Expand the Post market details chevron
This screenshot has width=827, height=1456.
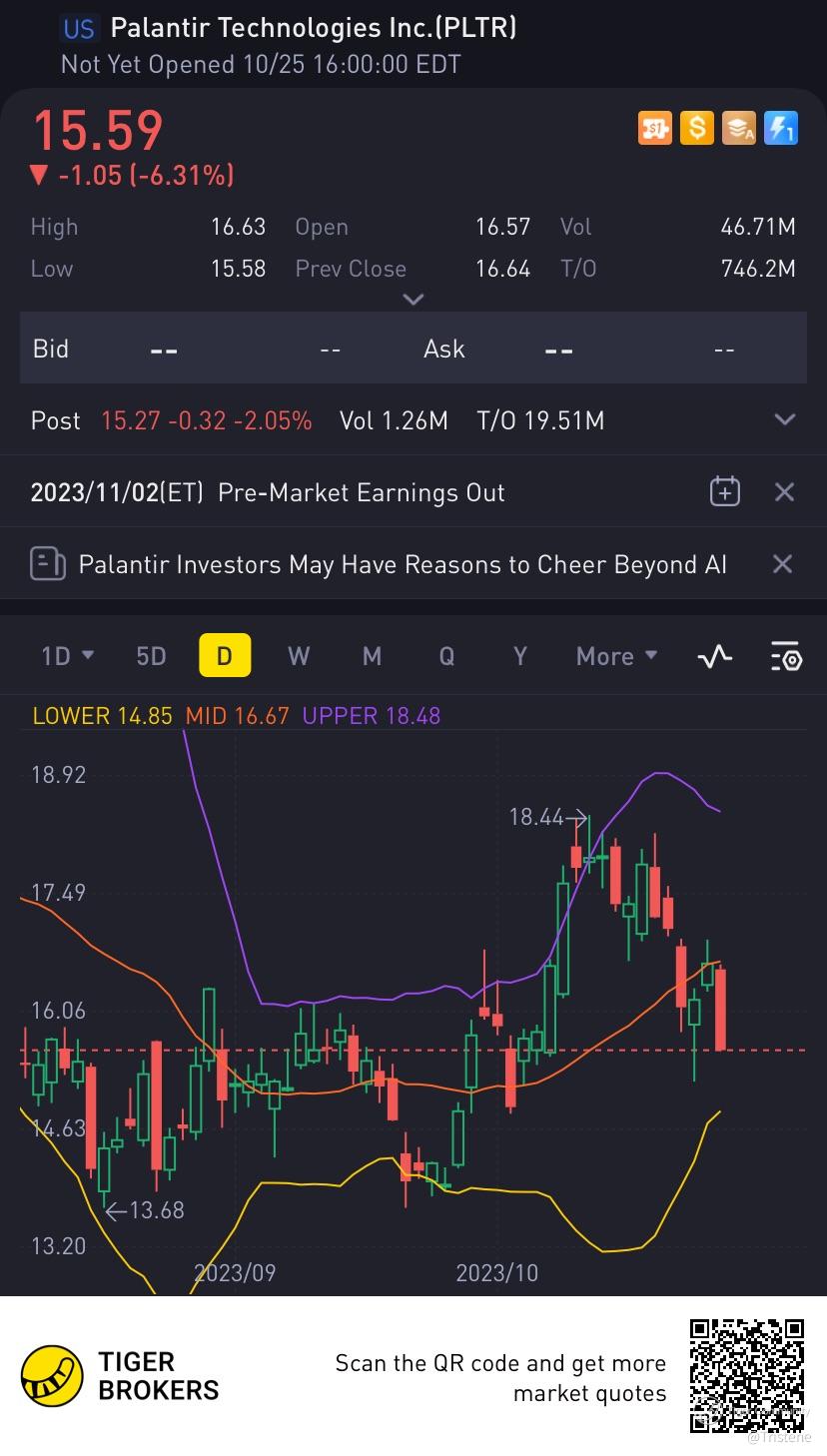[x=785, y=420]
